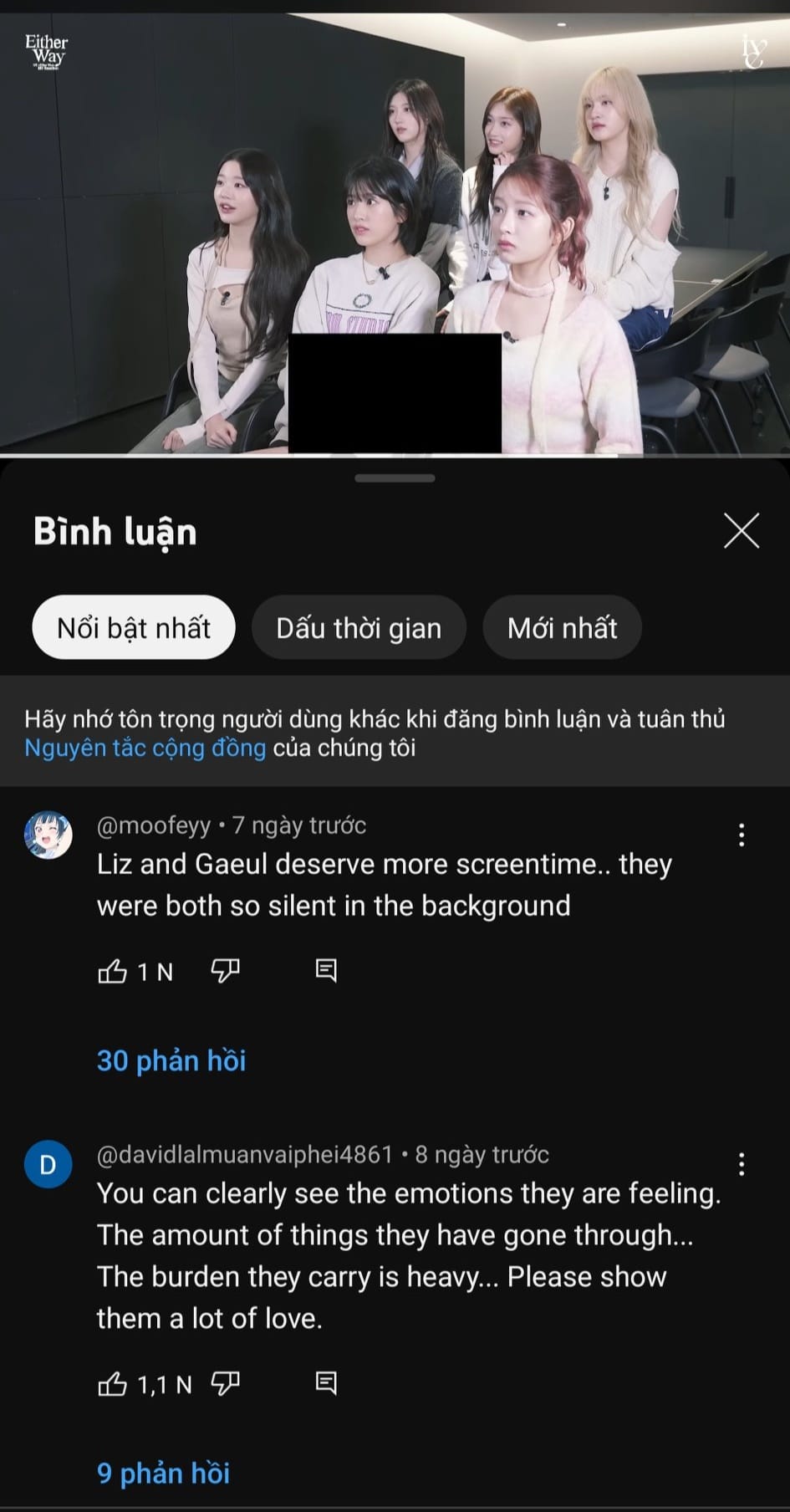This screenshot has width=790, height=1512.
Task: Tap the video player to show controls
Action: (x=395, y=209)
